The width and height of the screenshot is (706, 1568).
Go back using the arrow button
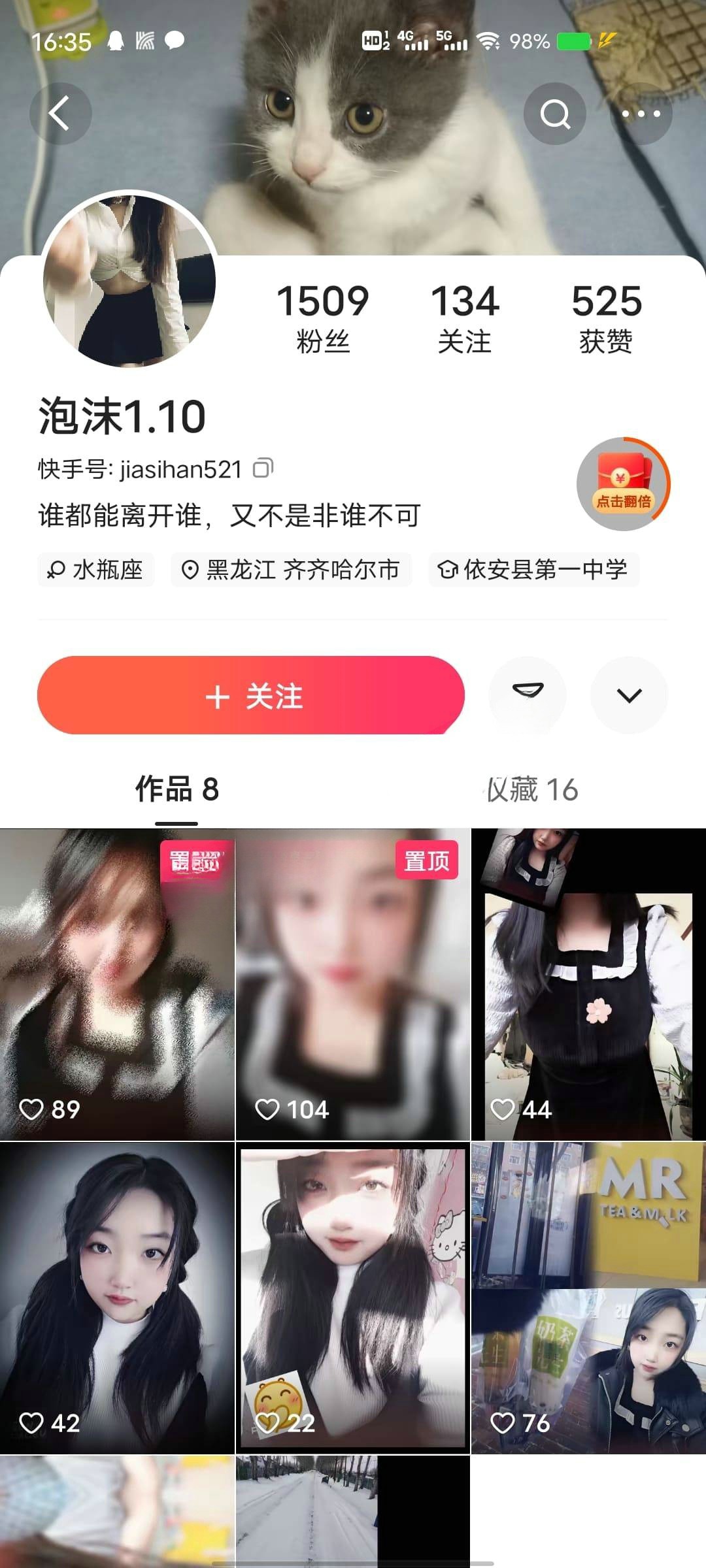coord(60,114)
